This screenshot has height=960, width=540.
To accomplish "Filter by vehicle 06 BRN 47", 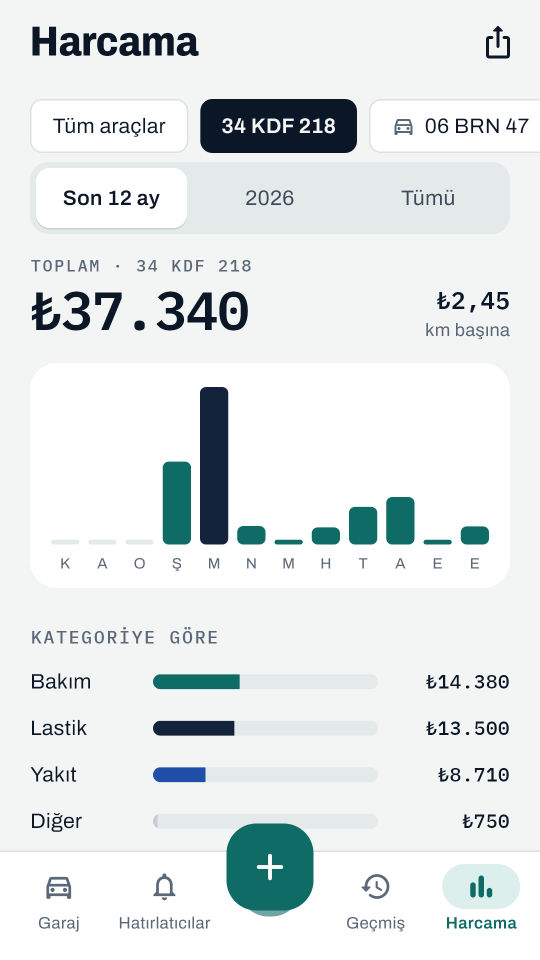I will pyautogui.click(x=455, y=126).
